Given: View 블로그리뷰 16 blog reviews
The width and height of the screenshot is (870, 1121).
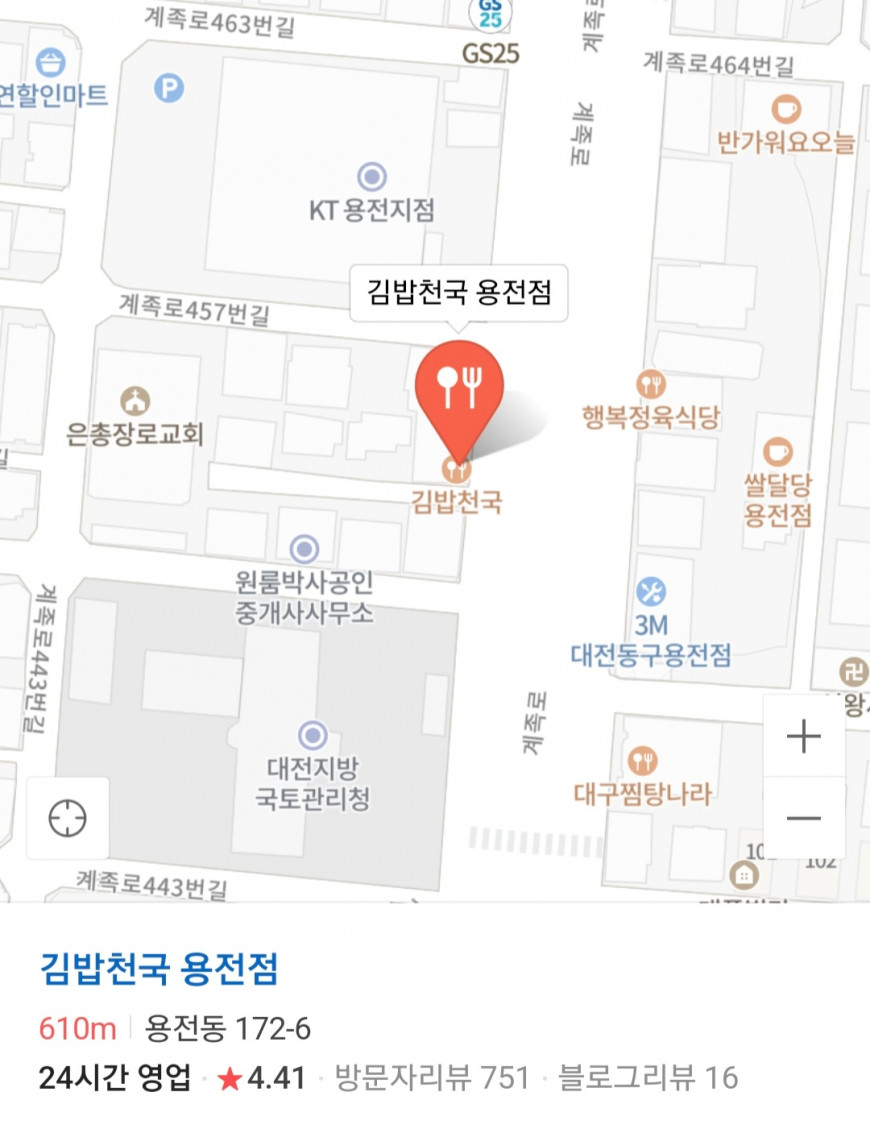Looking at the screenshot, I should click(647, 1078).
